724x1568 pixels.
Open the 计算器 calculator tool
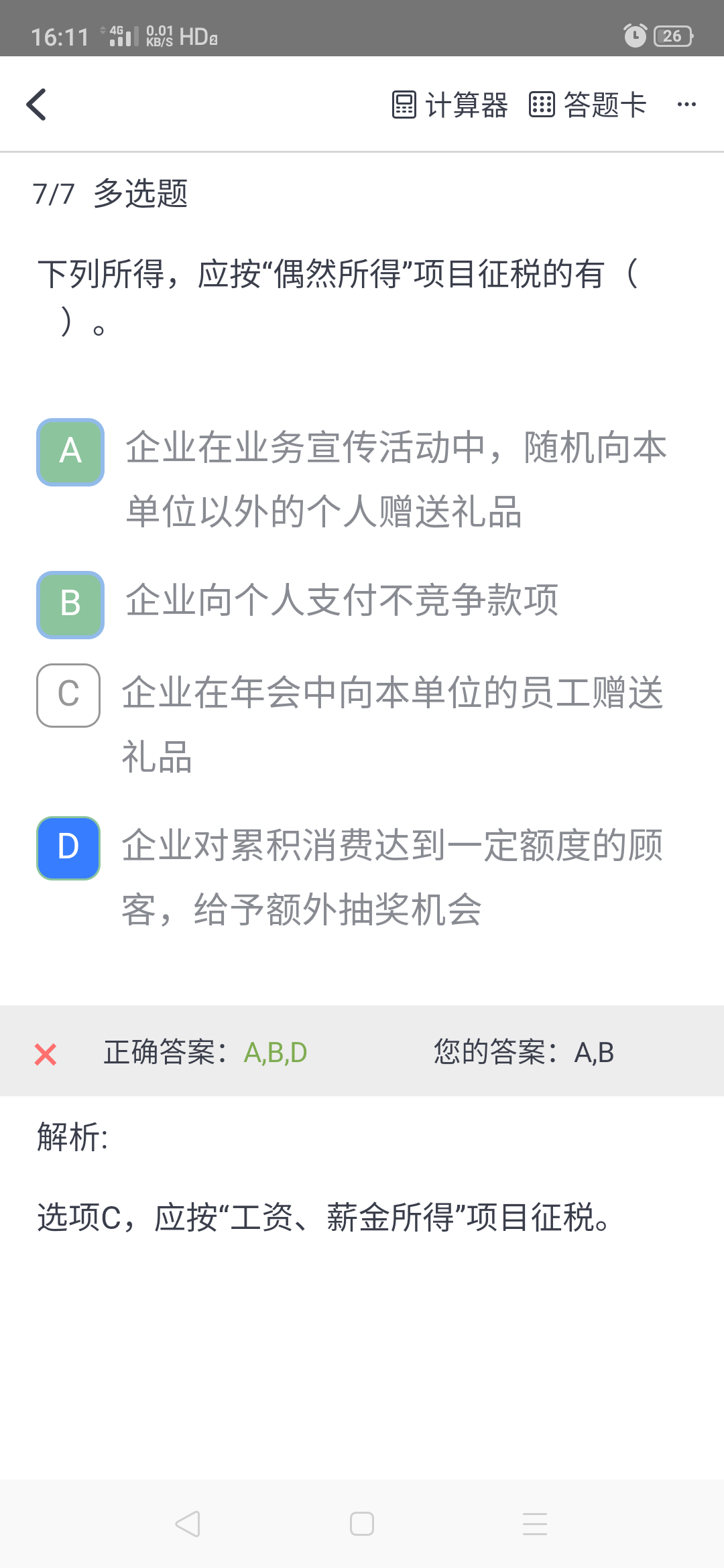450,105
